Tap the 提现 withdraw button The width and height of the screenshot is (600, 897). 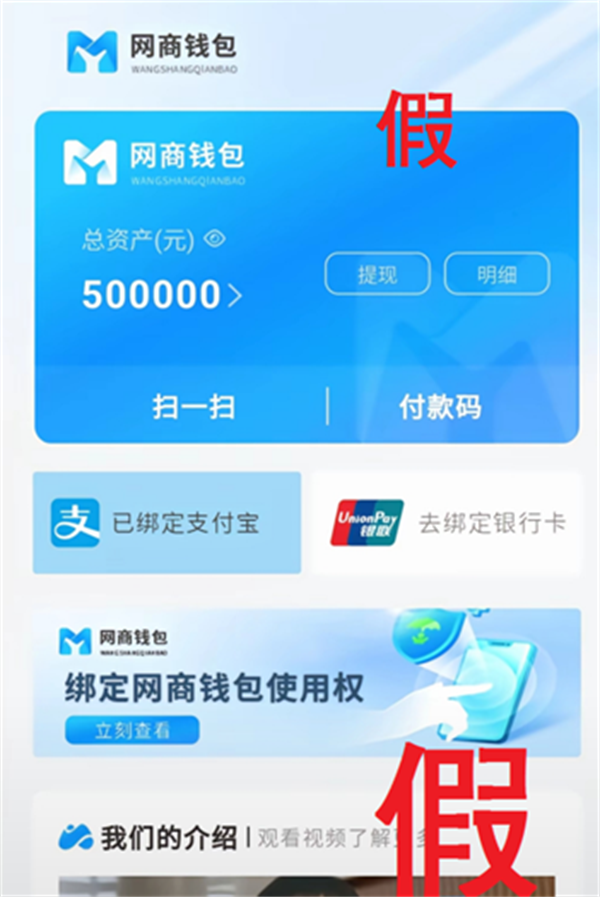tap(377, 274)
